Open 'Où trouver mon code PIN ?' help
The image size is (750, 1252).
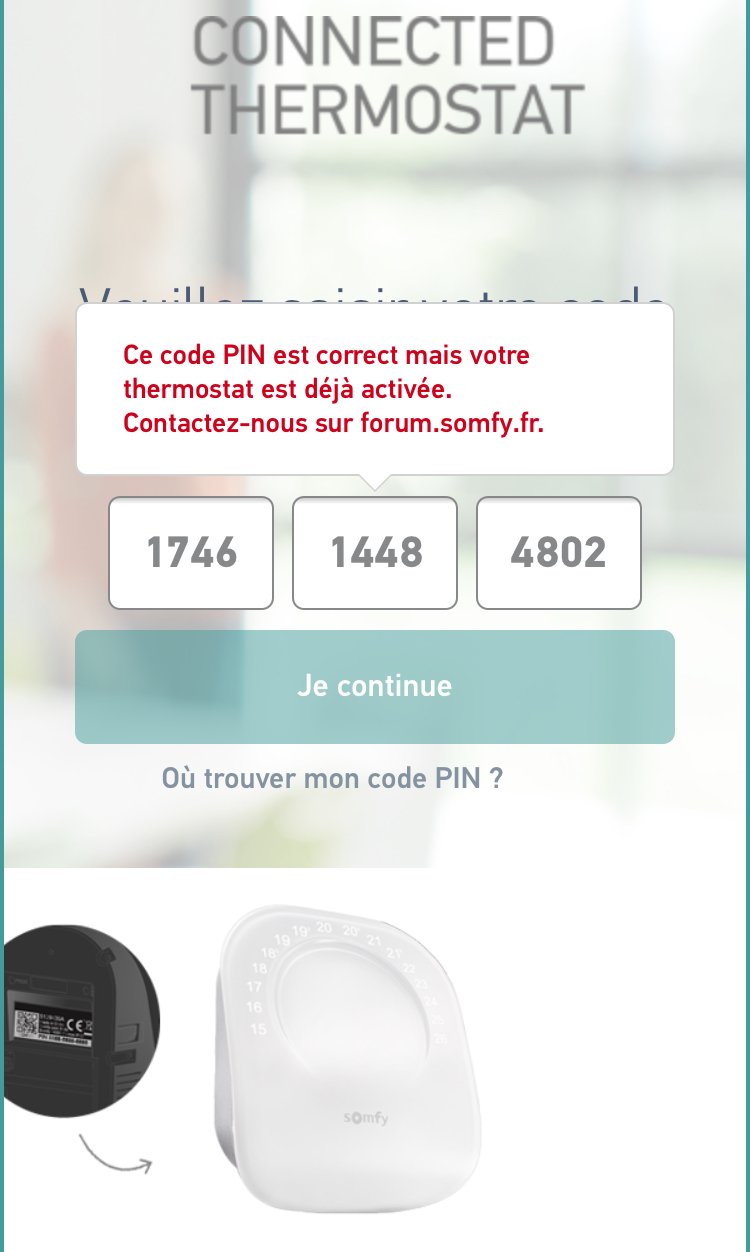(332, 778)
